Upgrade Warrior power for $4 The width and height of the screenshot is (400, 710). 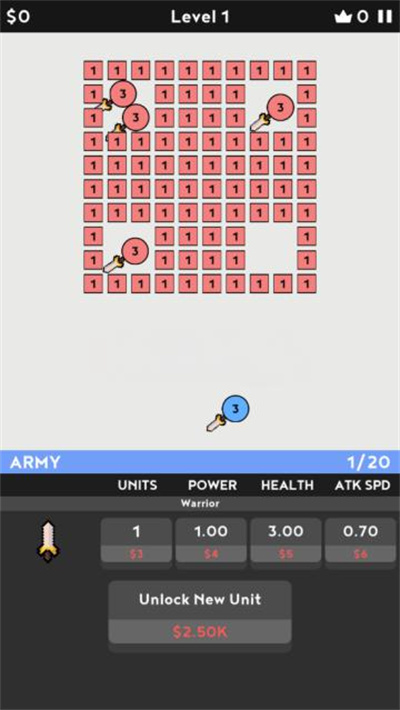[x=211, y=541]
